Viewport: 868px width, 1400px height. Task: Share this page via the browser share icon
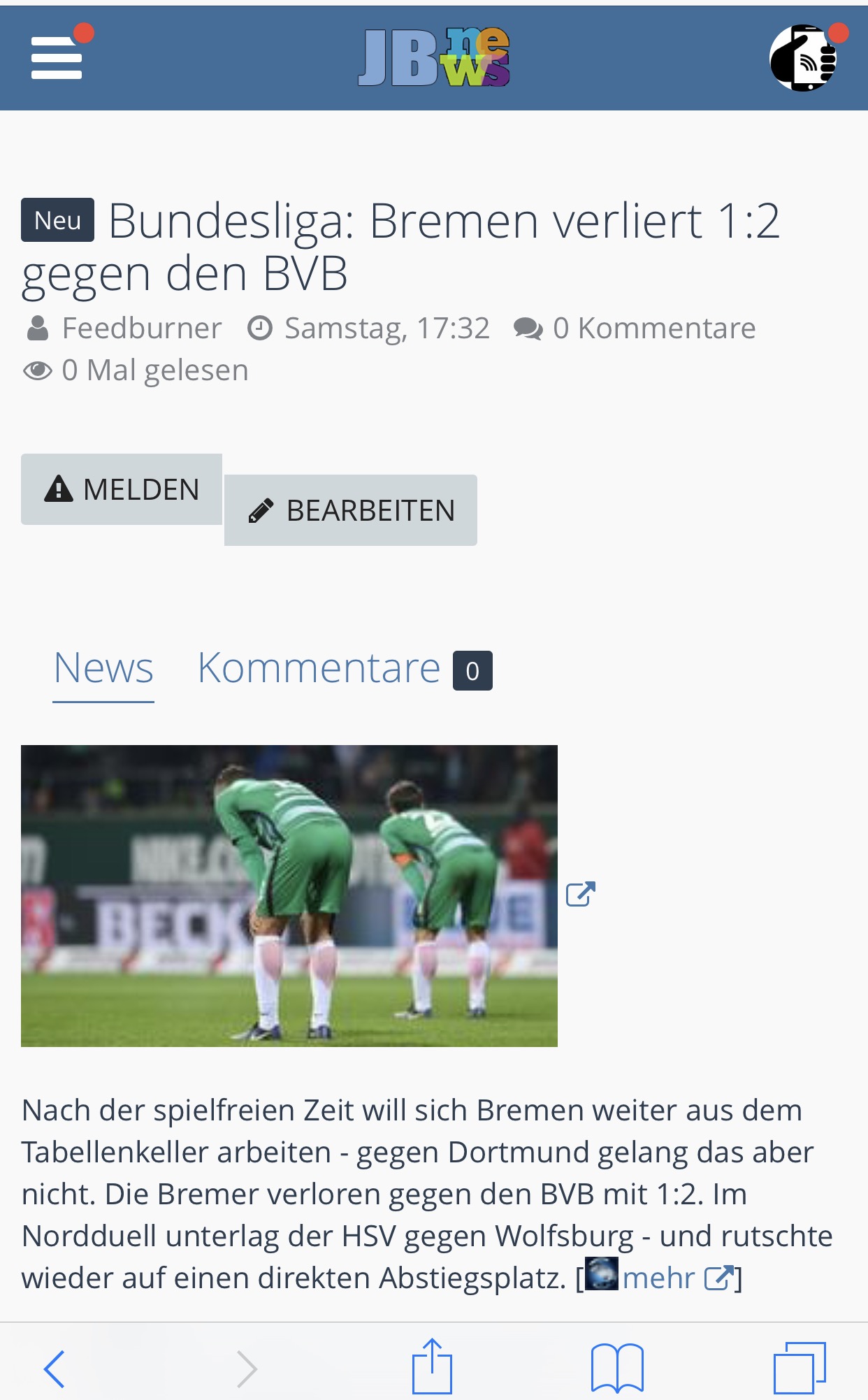432,1366
